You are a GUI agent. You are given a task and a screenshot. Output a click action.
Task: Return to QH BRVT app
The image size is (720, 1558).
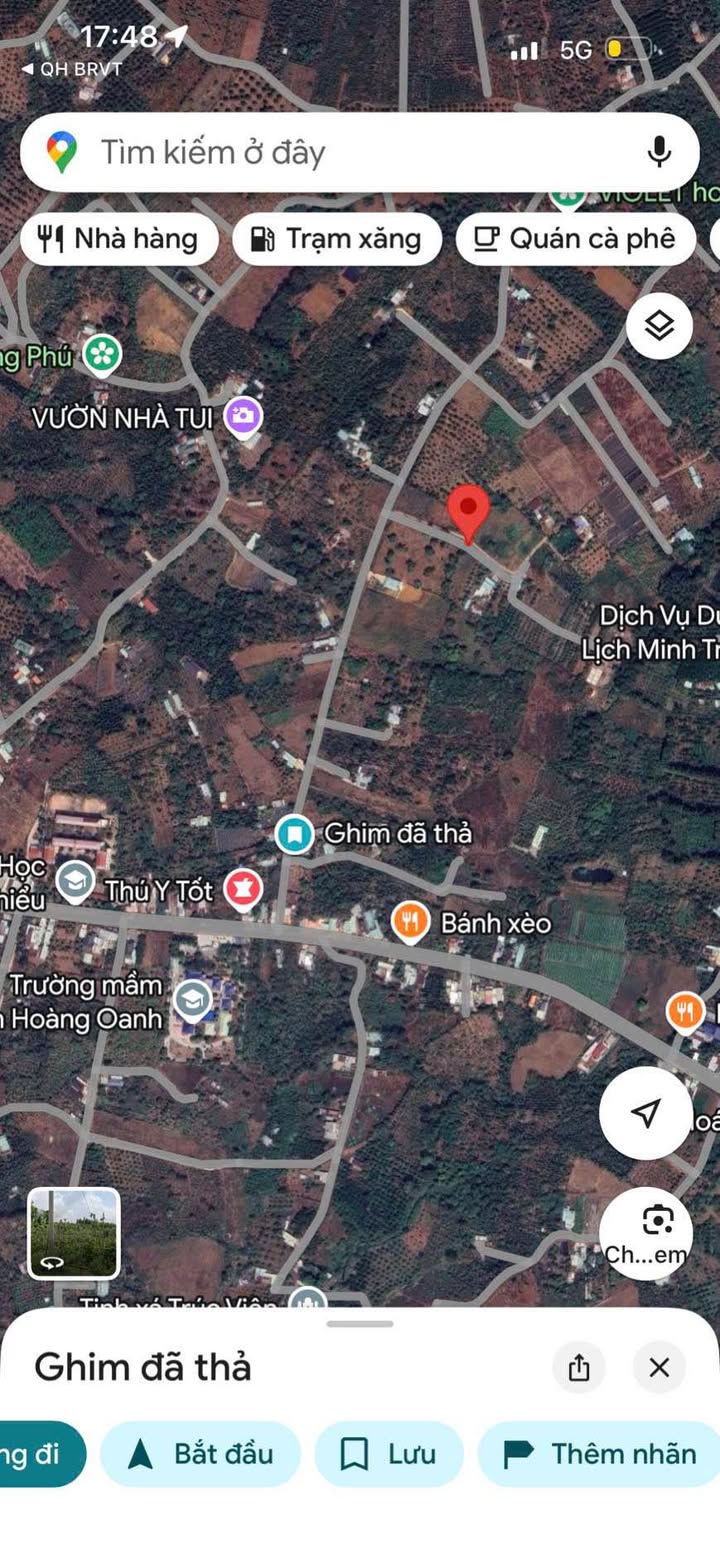click(x=70, y=69)
